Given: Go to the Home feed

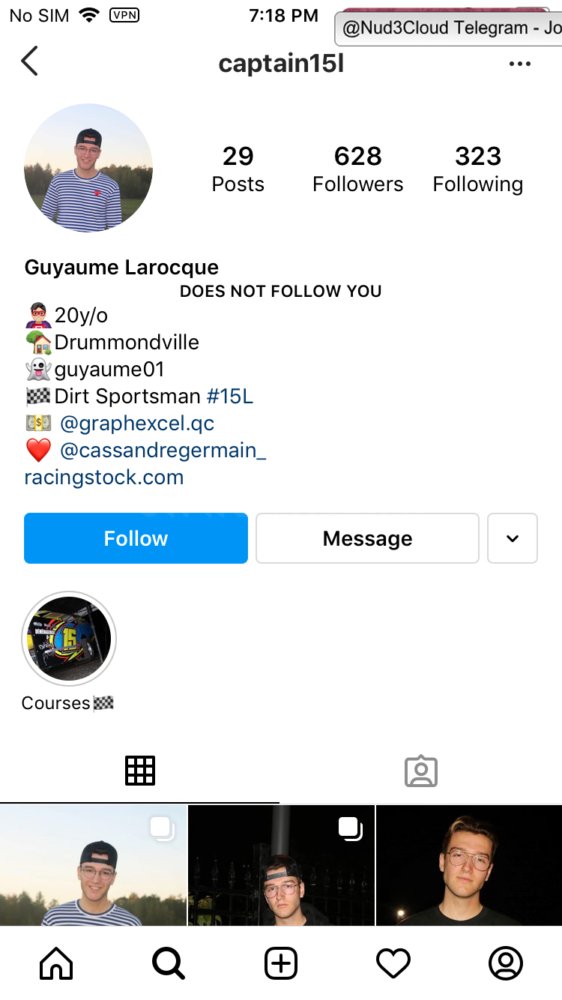Looking at the screenshot, I should coord(56,962).
